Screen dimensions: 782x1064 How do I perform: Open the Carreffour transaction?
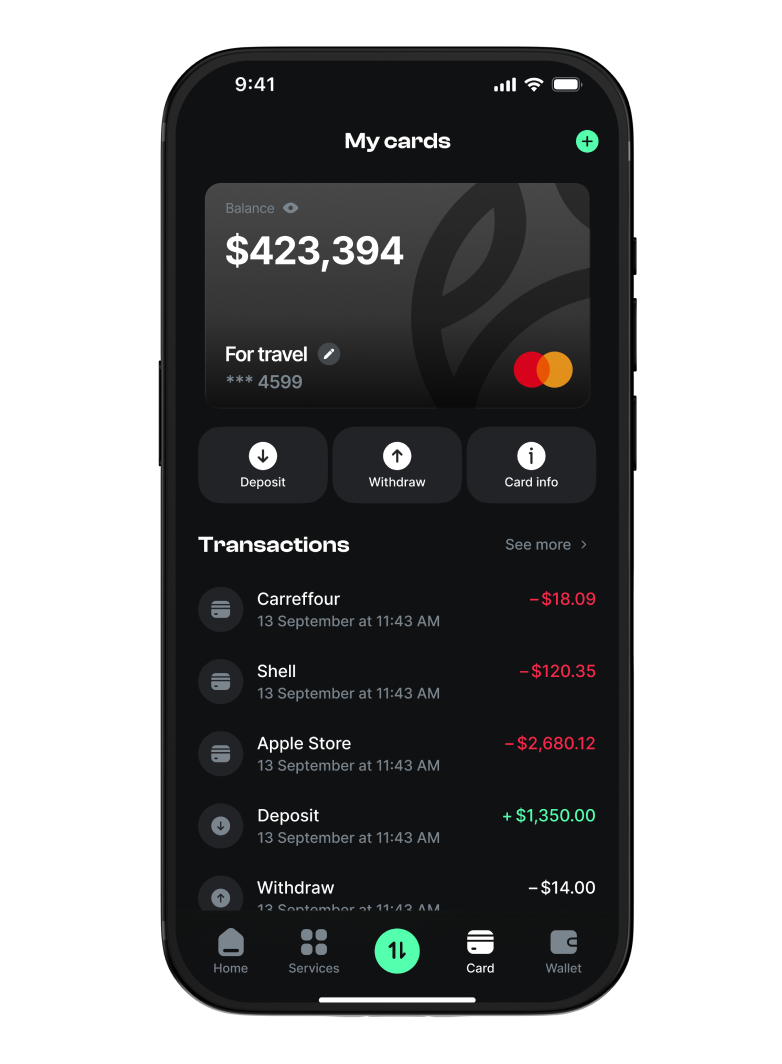tap(397, 609)
